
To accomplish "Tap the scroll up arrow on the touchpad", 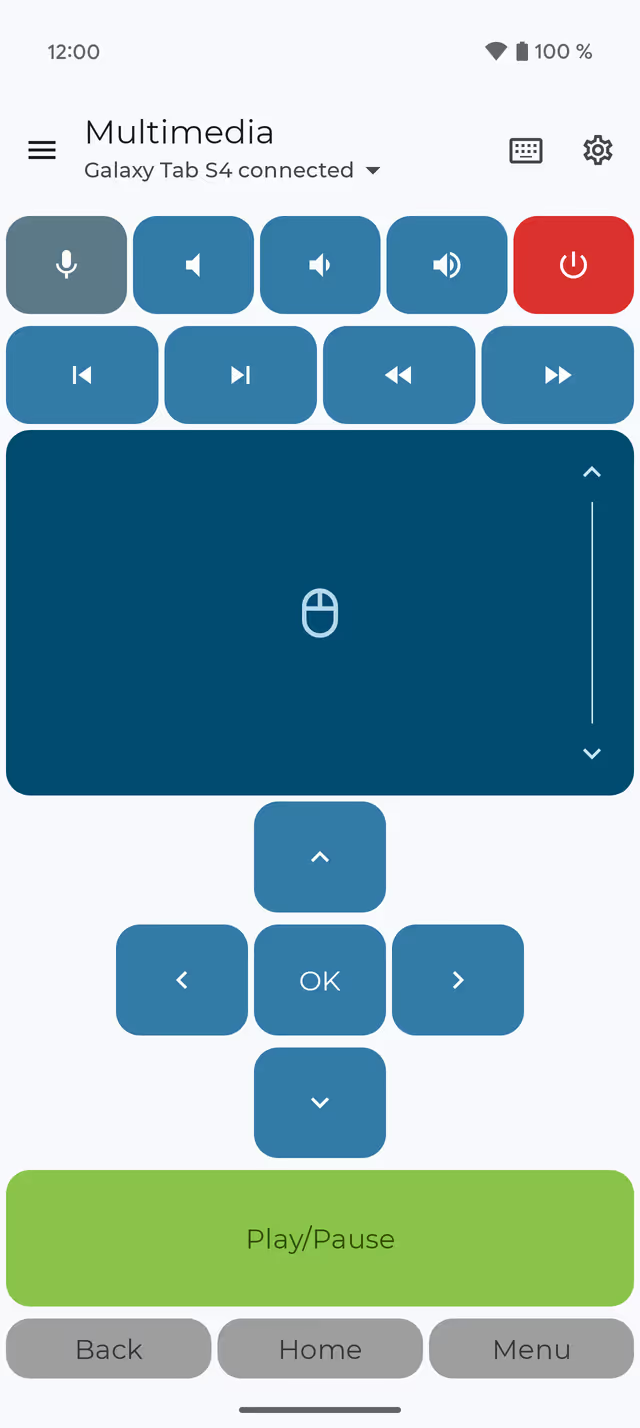I will [592, 472].
